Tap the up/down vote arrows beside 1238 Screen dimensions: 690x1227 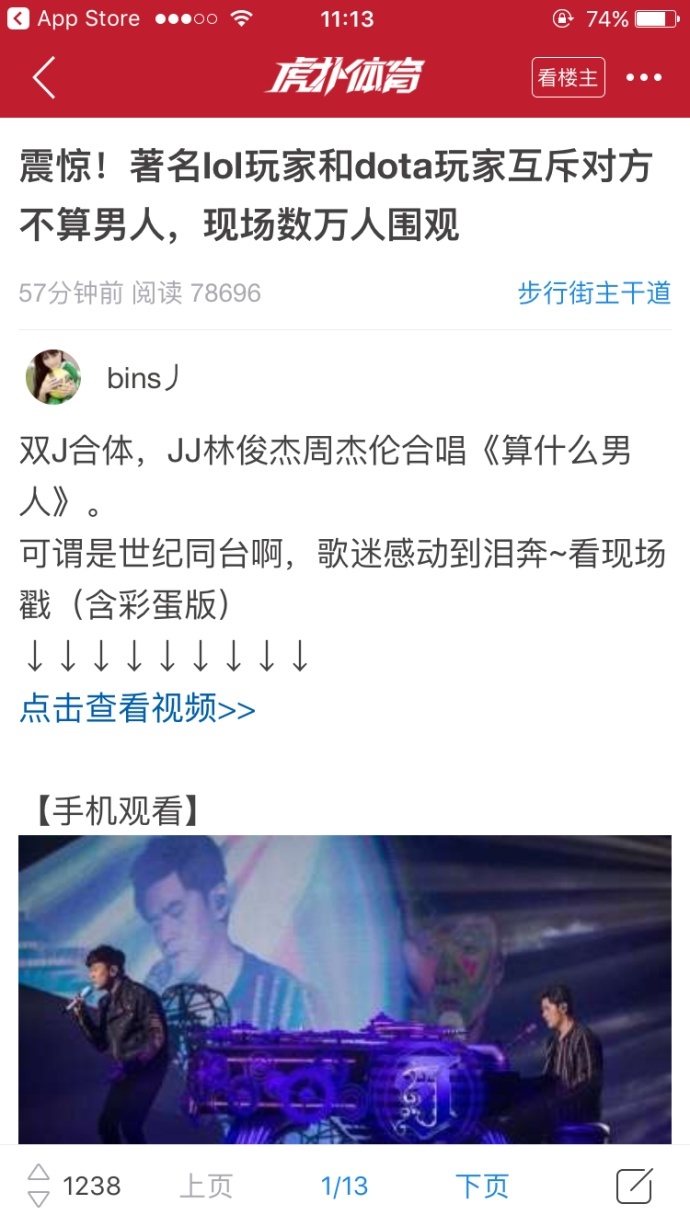tap(38, 1186)
